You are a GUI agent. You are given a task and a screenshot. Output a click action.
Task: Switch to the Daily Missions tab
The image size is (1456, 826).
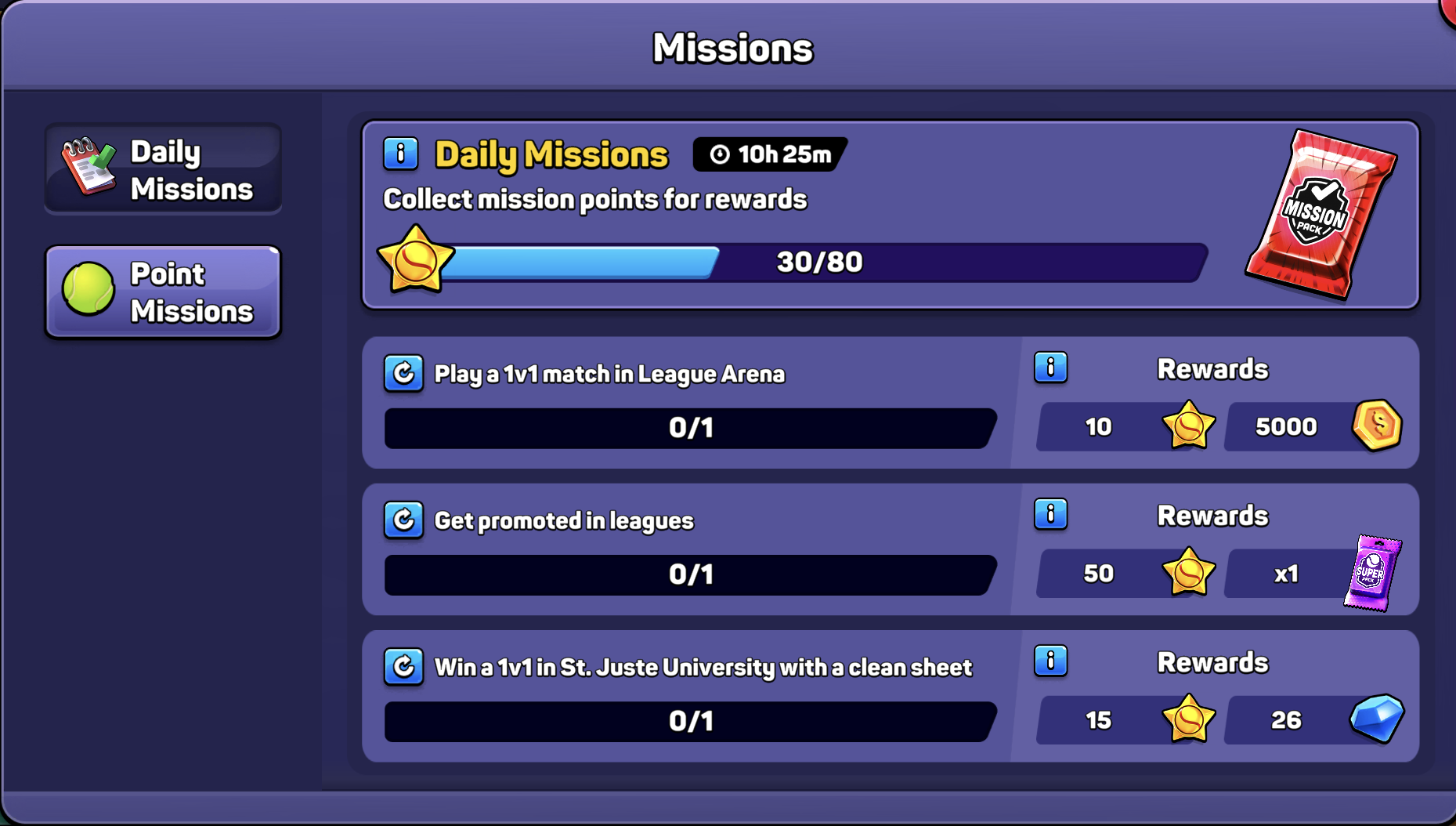[163, 168]
